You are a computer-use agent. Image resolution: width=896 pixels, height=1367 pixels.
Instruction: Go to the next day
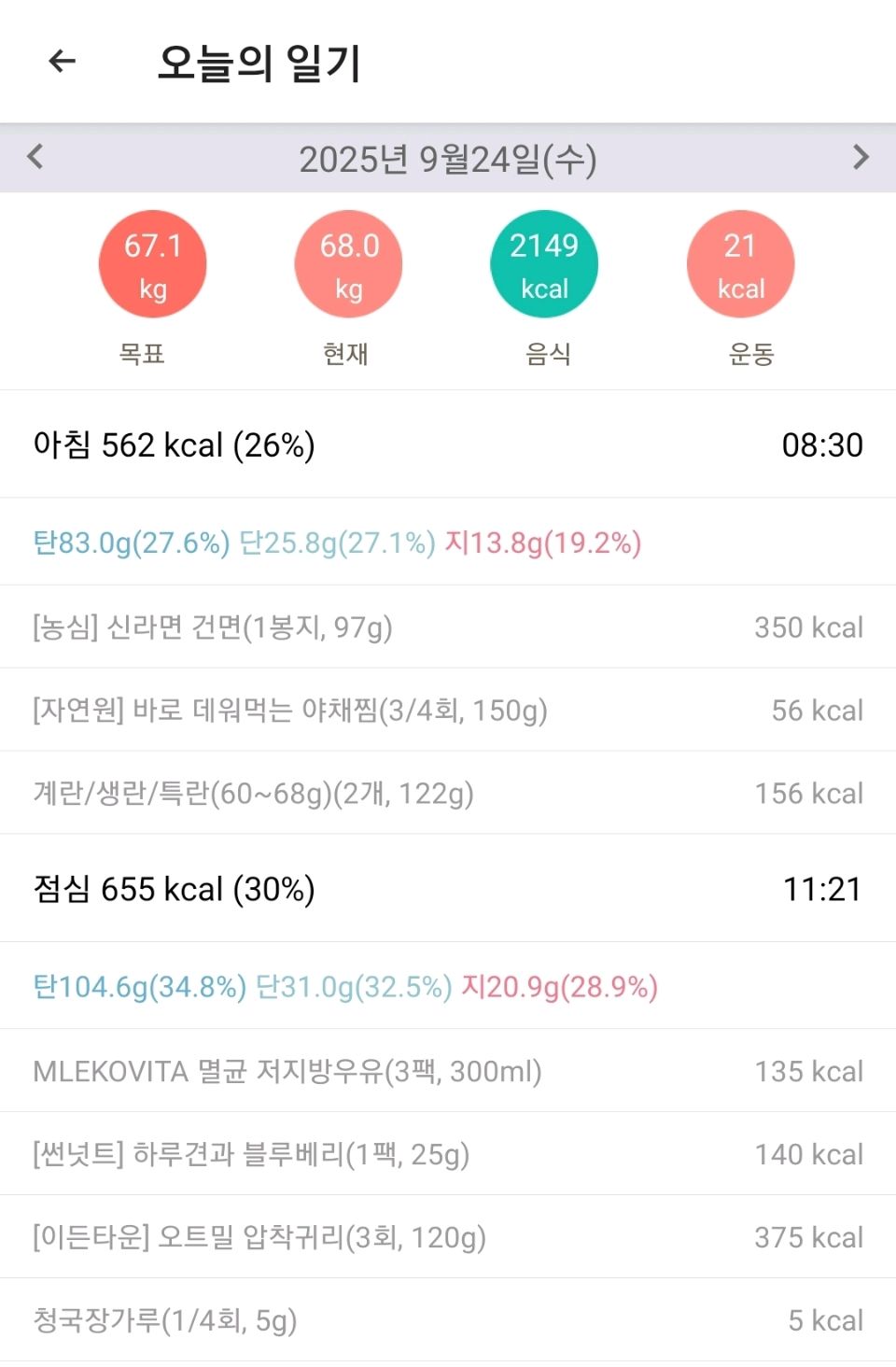(861, 157)
